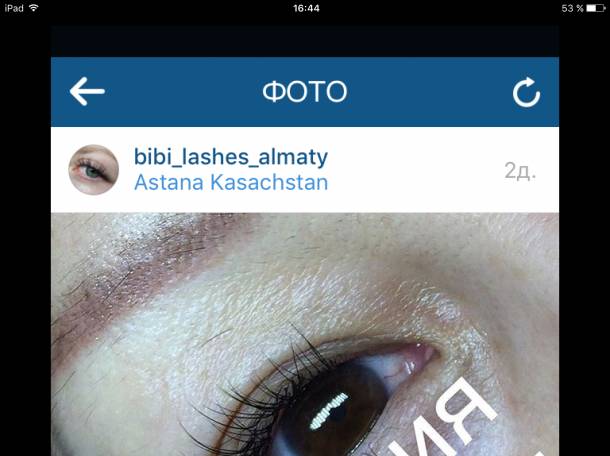
Task: Refresh the photo with the reload icon
Action: (526, 93)
